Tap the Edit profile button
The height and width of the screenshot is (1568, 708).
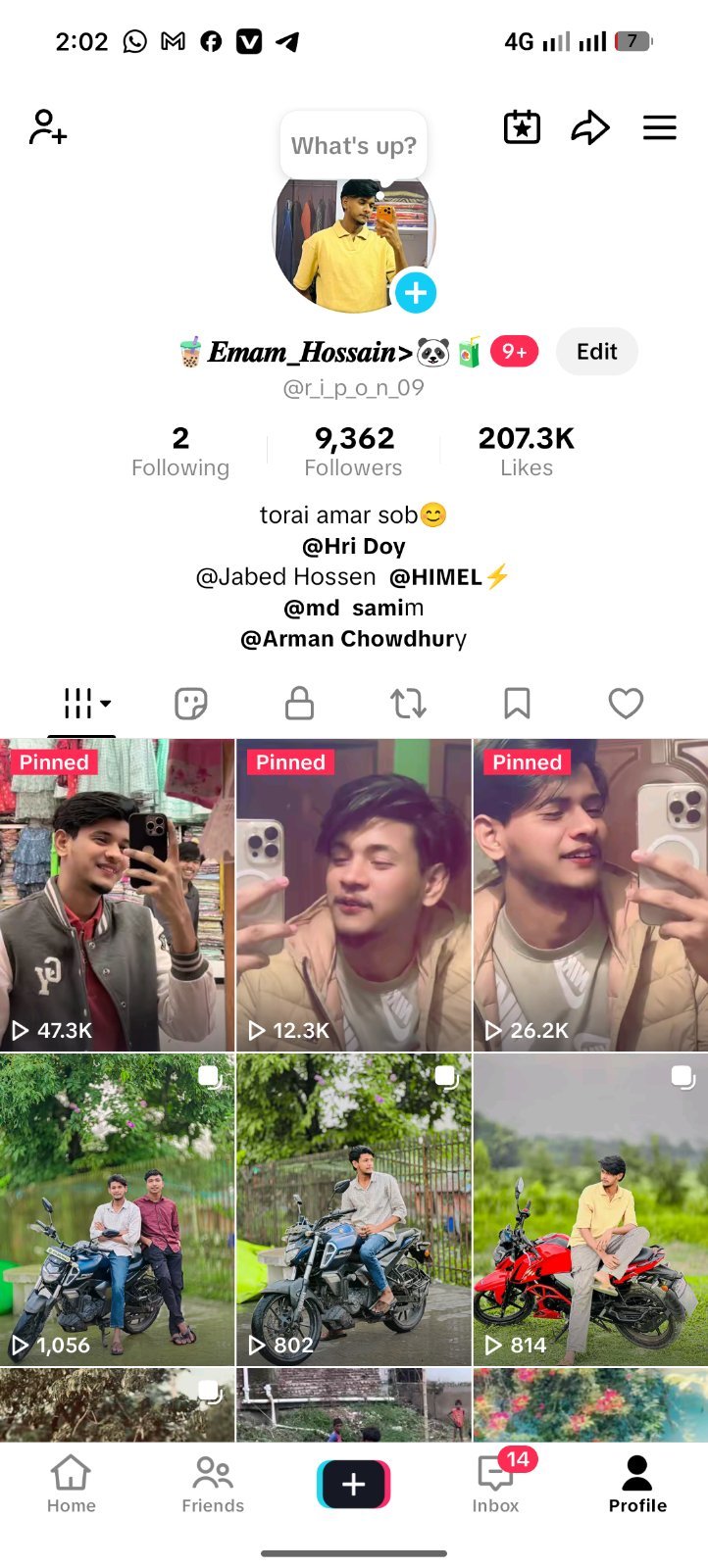click(596, 352)
